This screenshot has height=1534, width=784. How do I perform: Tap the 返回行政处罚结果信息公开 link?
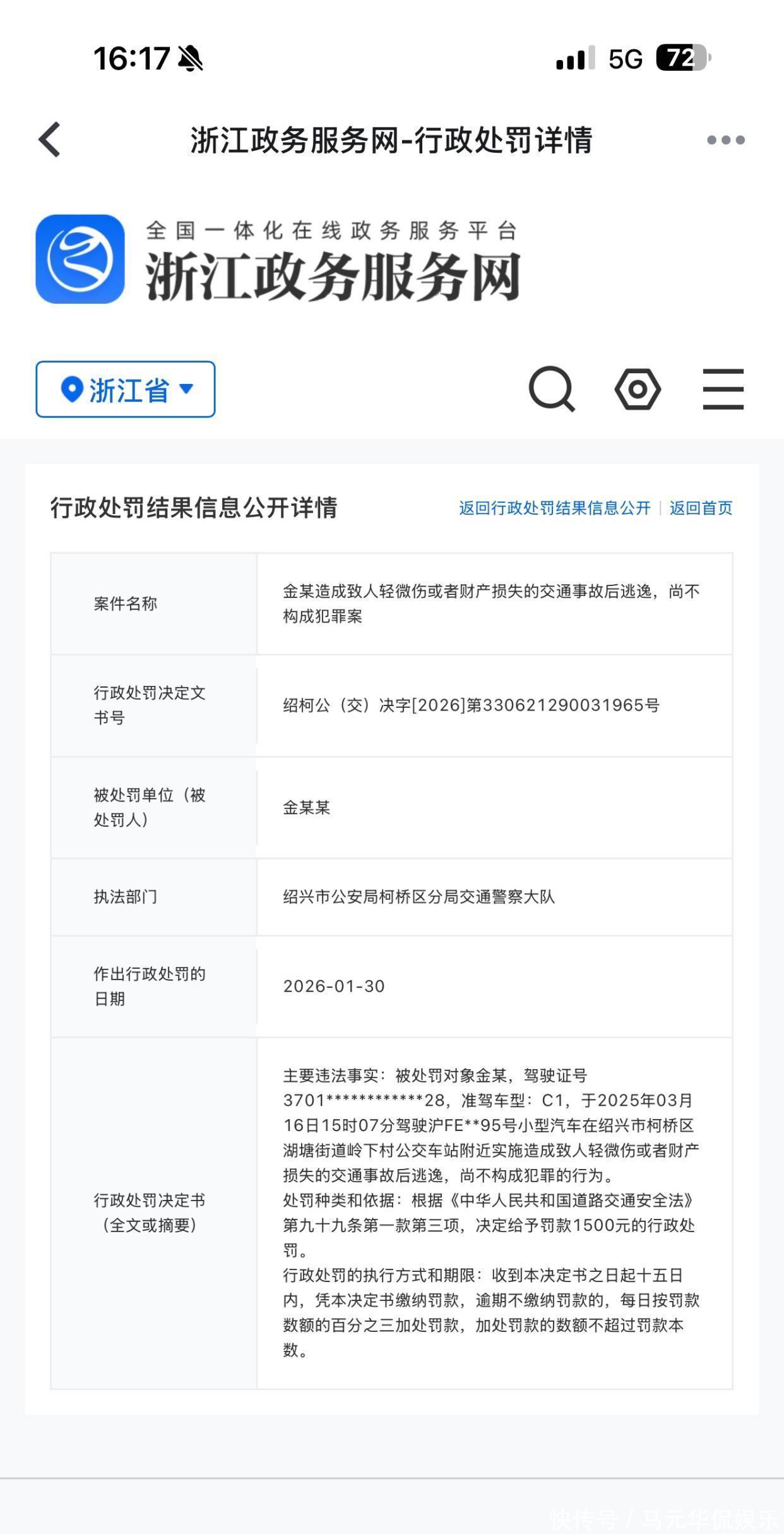[554, 508]
